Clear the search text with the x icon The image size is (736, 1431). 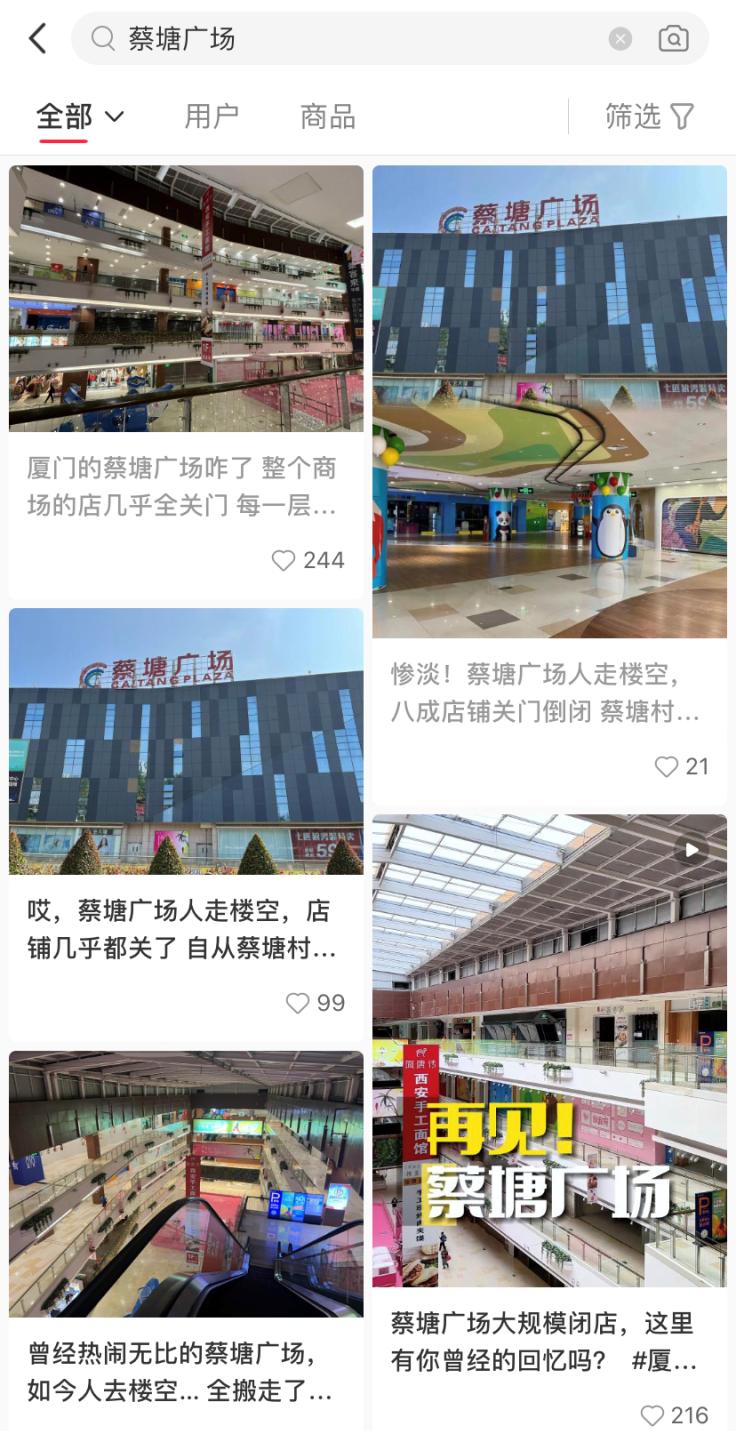(x=620, y=38)
